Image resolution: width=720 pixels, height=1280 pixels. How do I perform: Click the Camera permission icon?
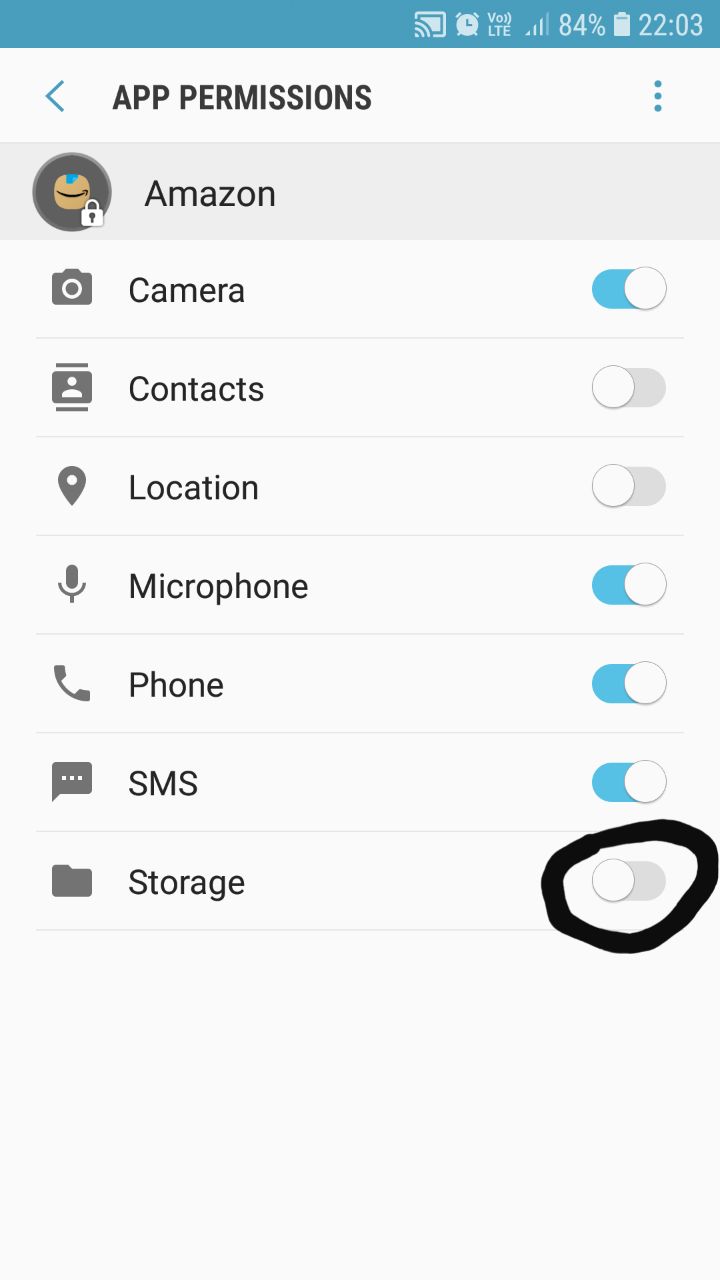(x=72, y=288)
